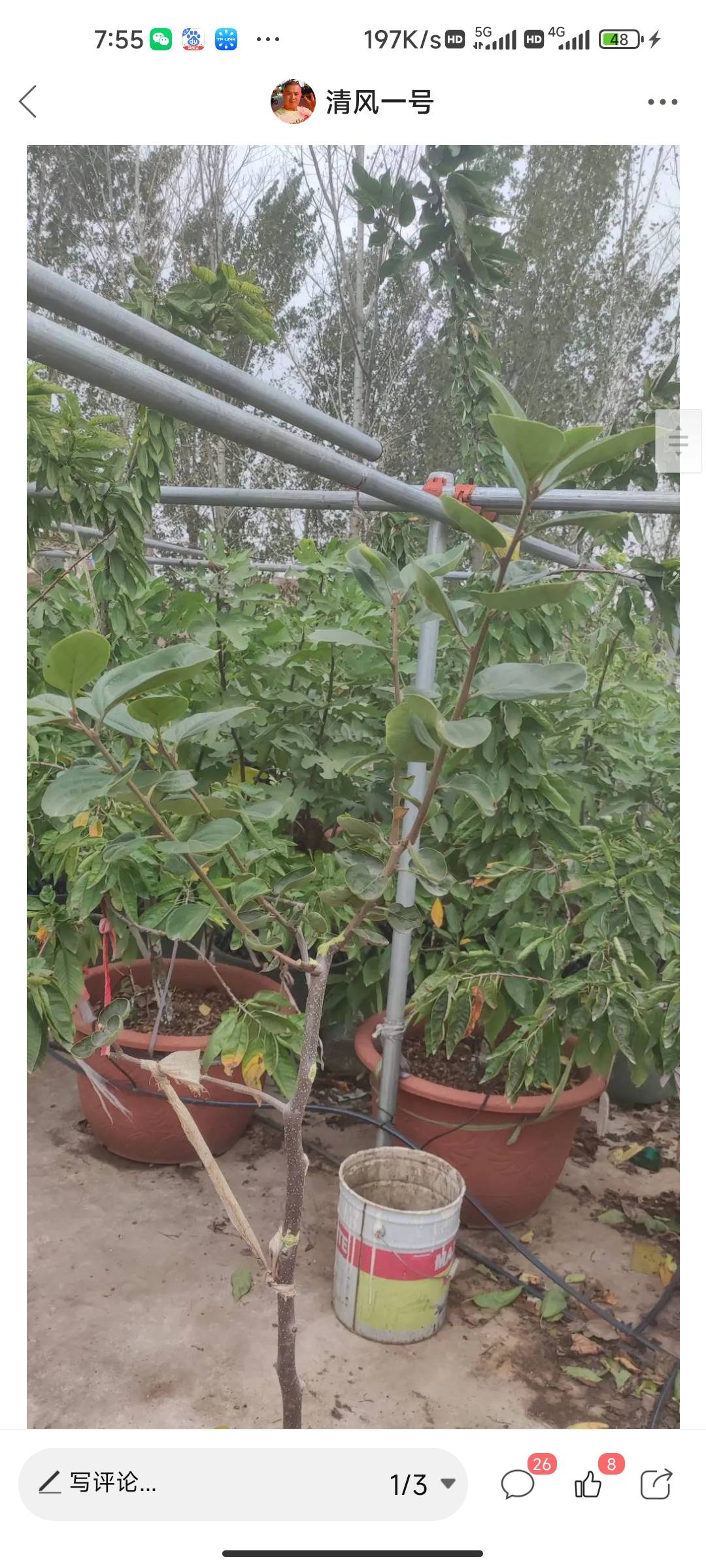Open the plant photo full screen
706x1568 pixels.
coord(353,787)
